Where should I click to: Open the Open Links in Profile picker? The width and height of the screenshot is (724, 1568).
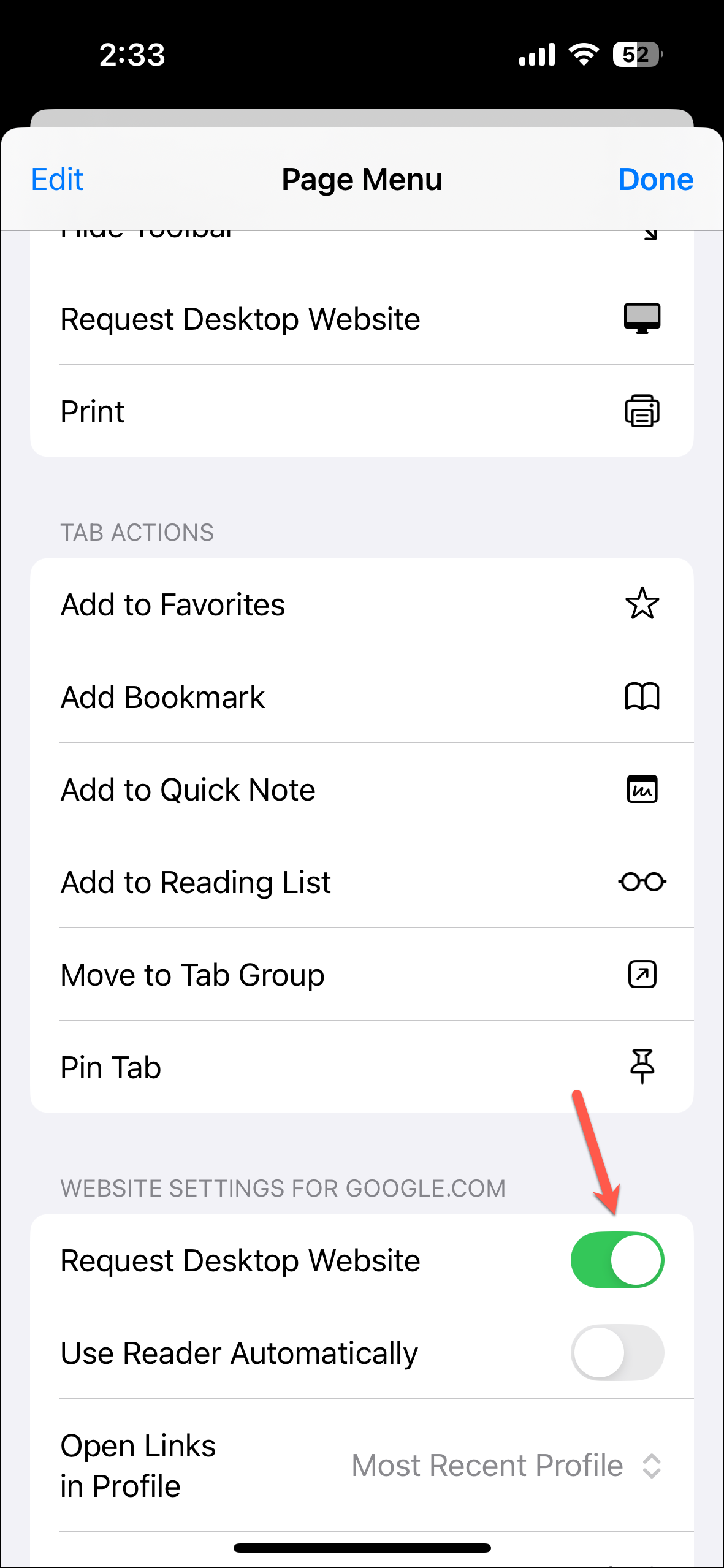pos(506,1466)
